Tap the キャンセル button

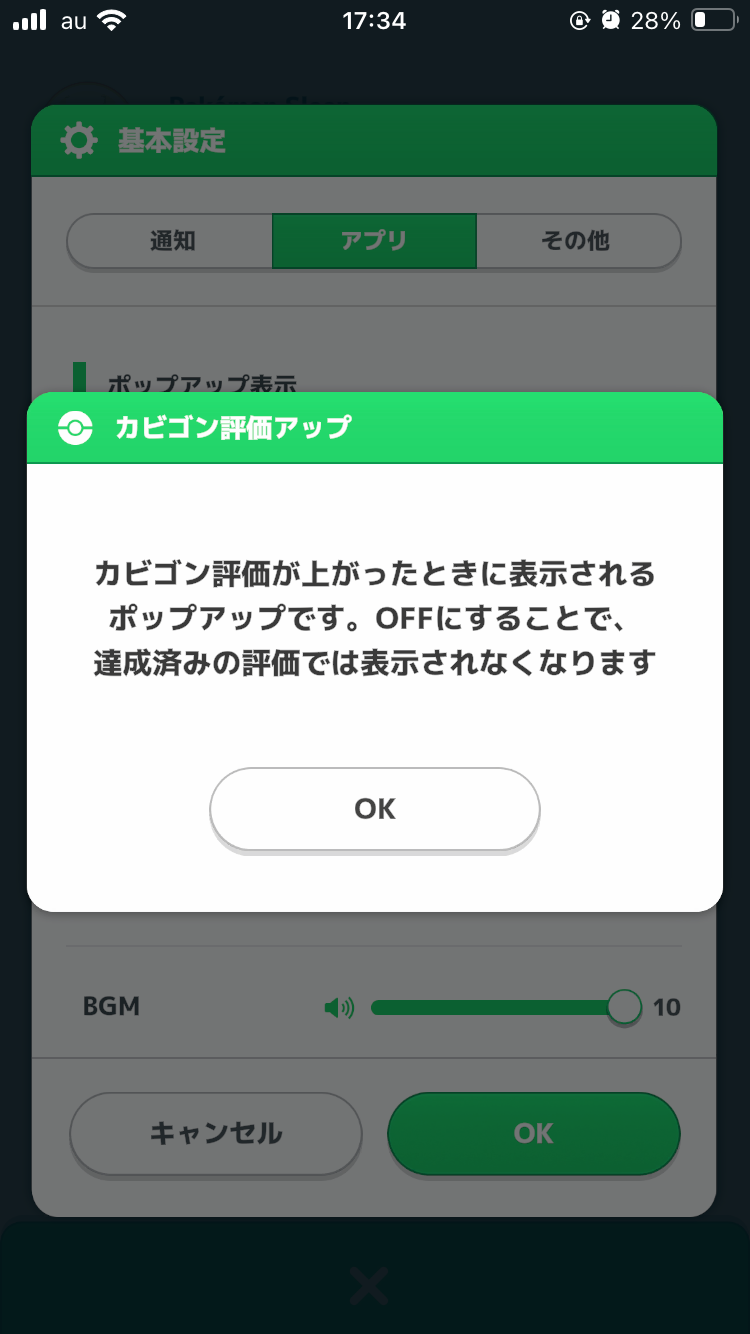point(215,1133)
